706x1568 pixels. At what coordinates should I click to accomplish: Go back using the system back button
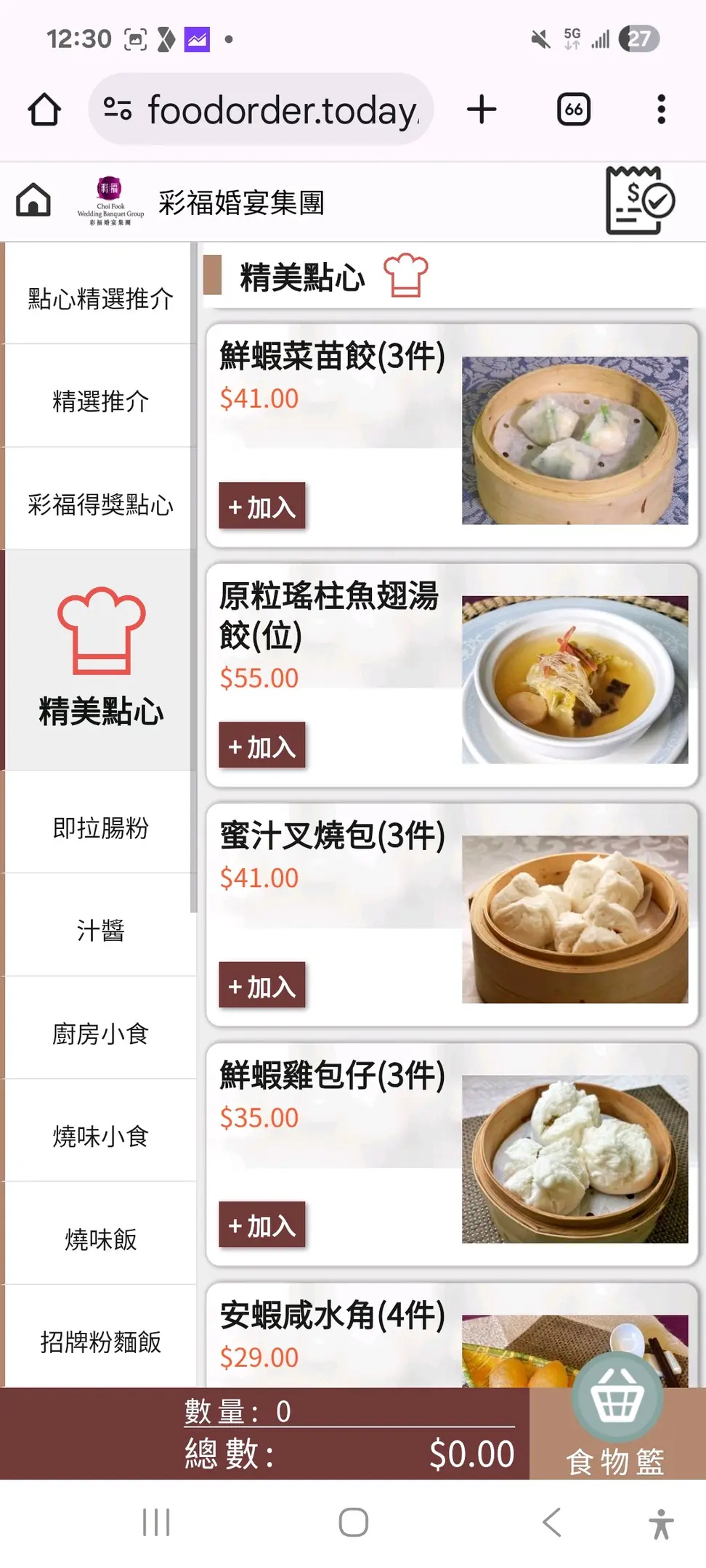[x=551, y=1522]
